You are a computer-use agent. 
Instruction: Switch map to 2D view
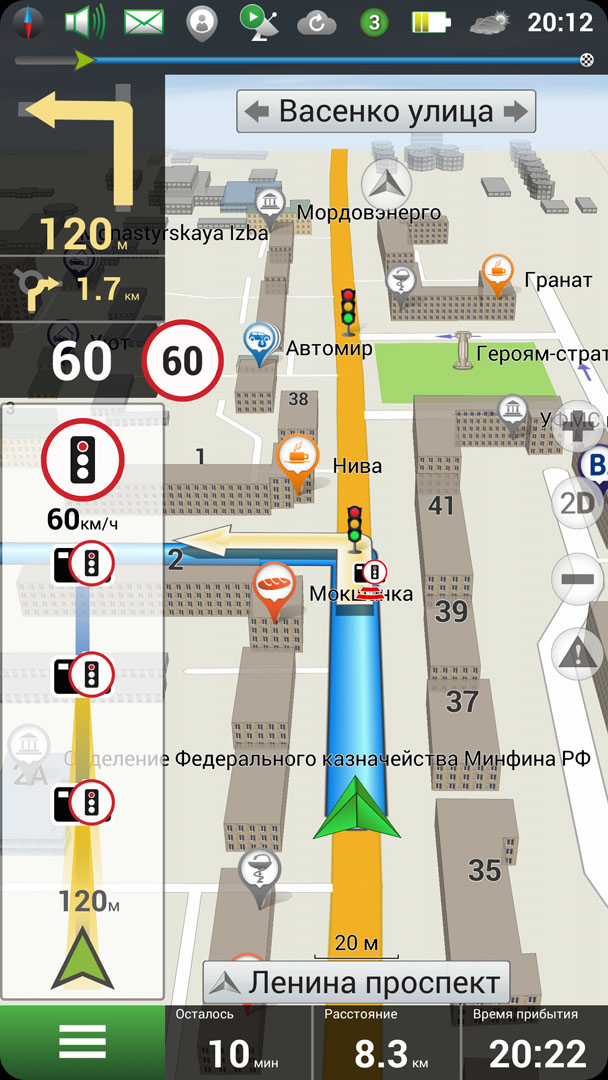pos(577,503)
